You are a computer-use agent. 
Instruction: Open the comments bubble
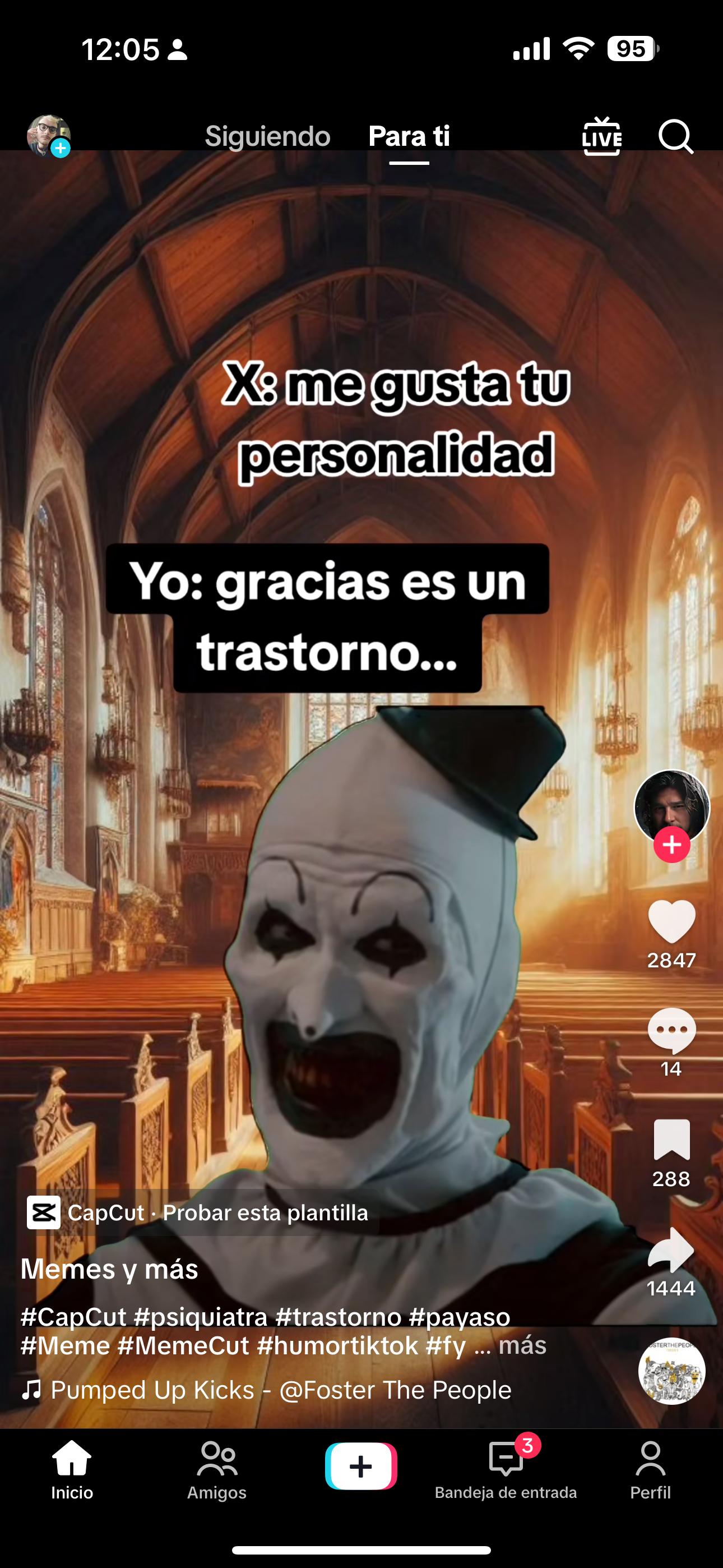click(672, 1031)
